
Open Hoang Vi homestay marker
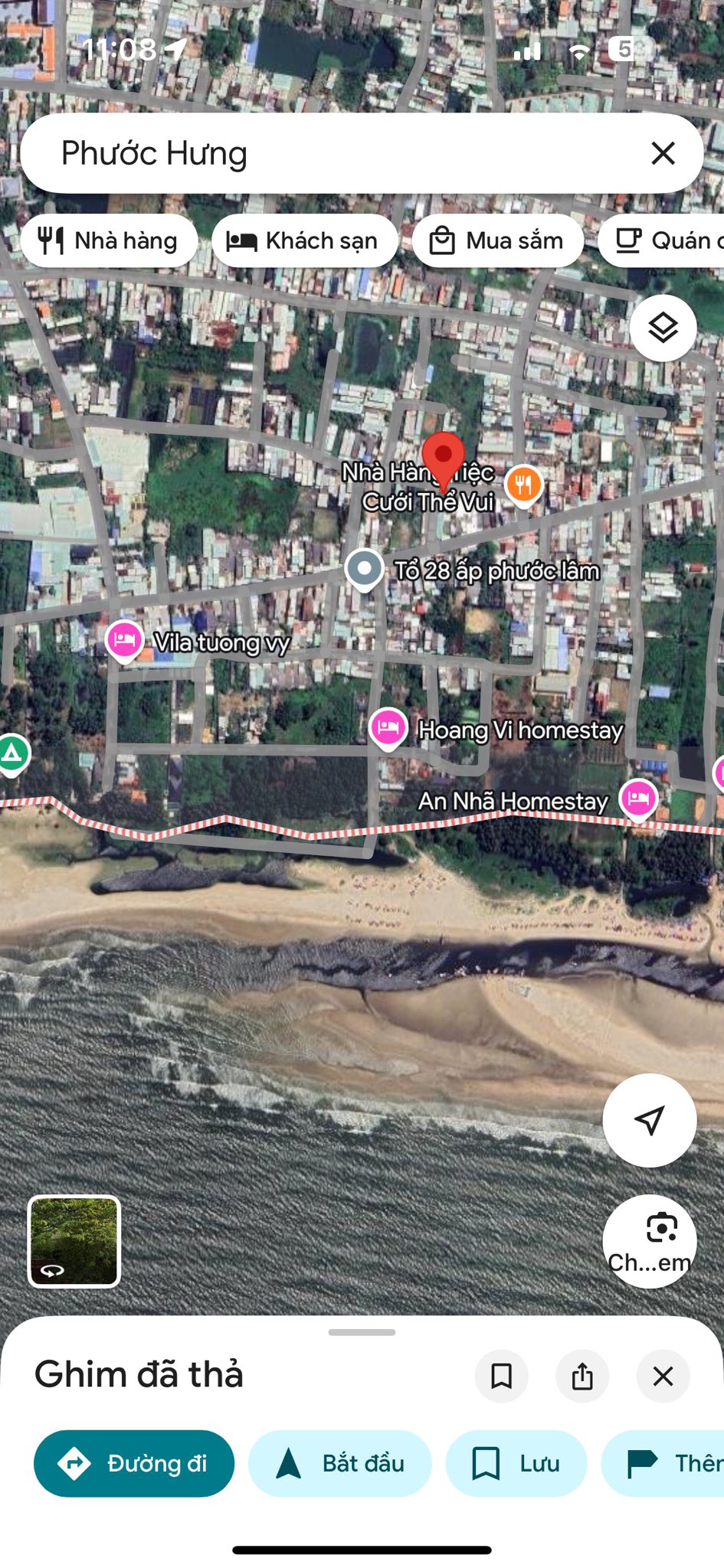coord(388,727)
